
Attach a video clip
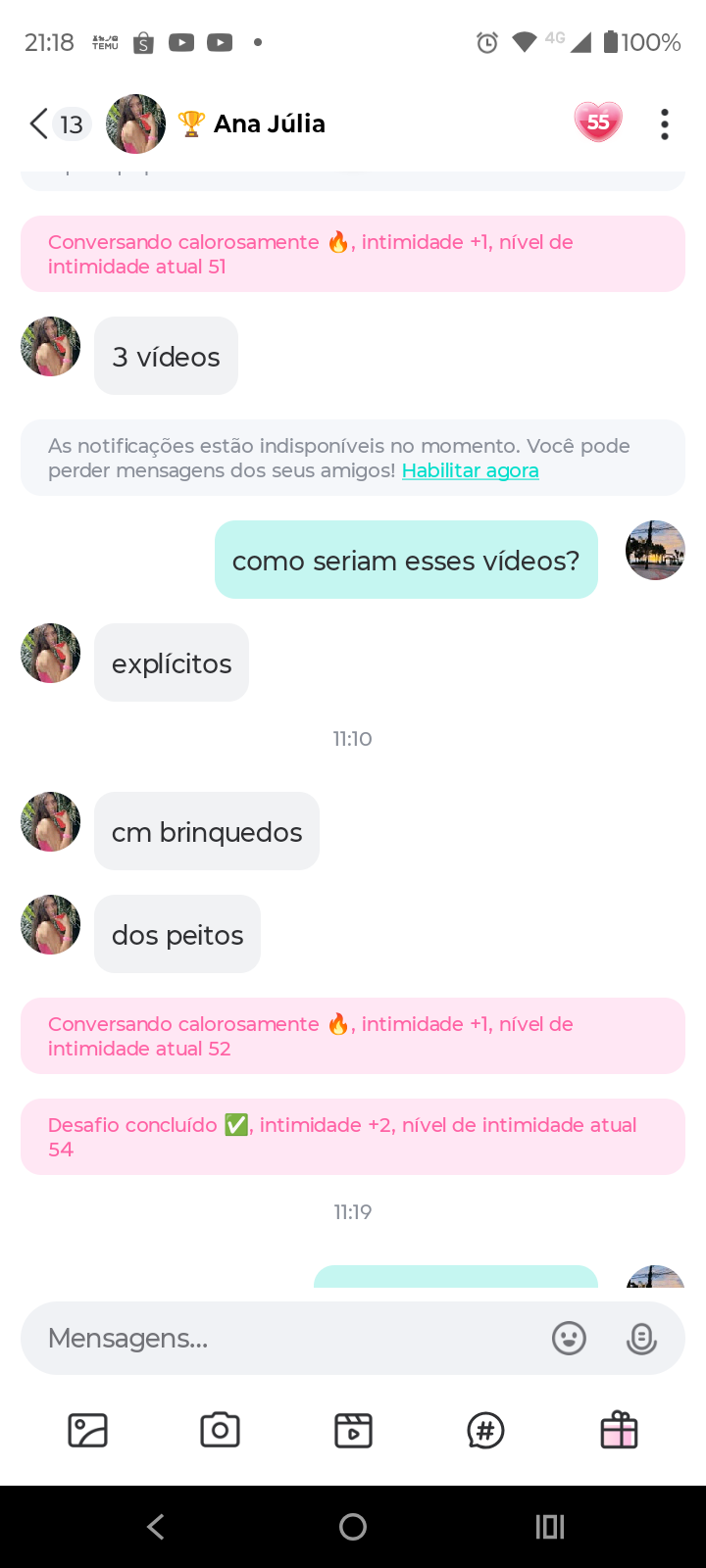[x=353, y=1431]
